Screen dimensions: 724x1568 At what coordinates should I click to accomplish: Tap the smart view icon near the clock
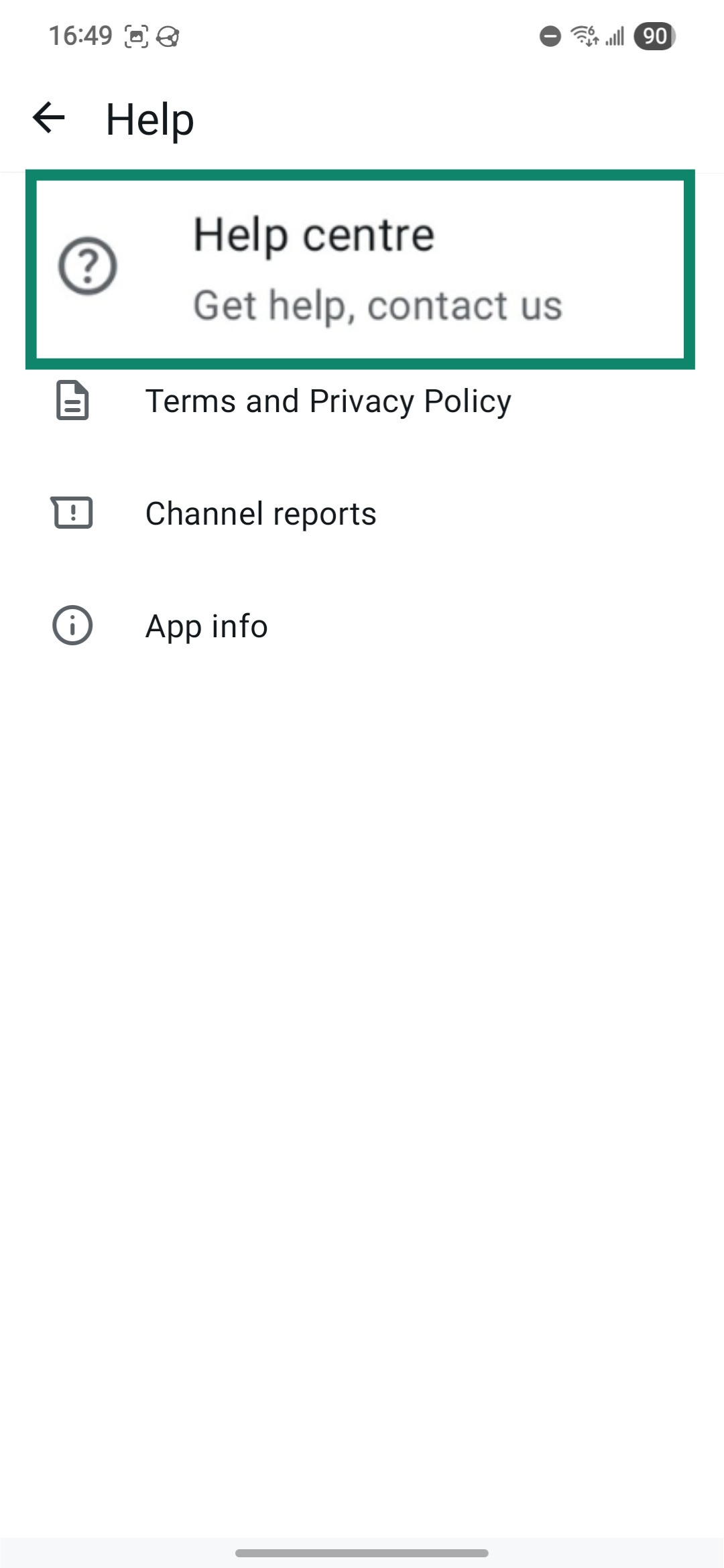coord(167,37)
